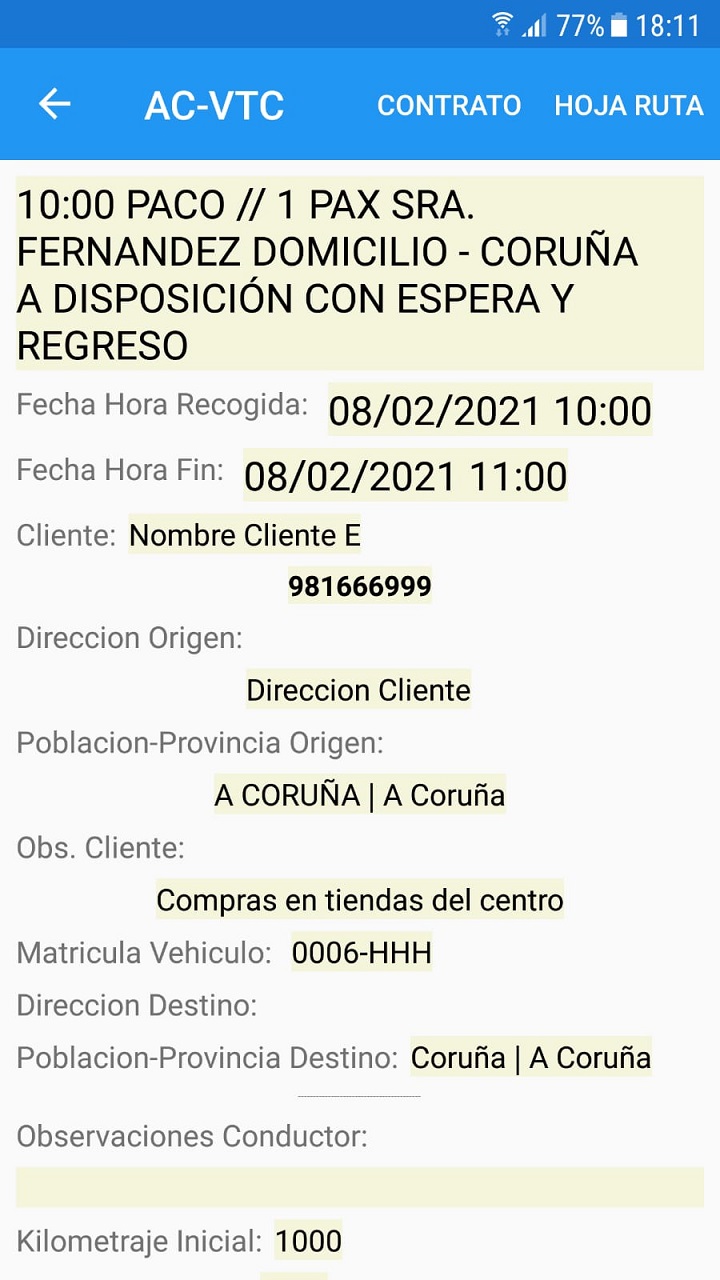Tap the Observaciones Conductor text field

pyautogui.click(x=360, y=1187)
